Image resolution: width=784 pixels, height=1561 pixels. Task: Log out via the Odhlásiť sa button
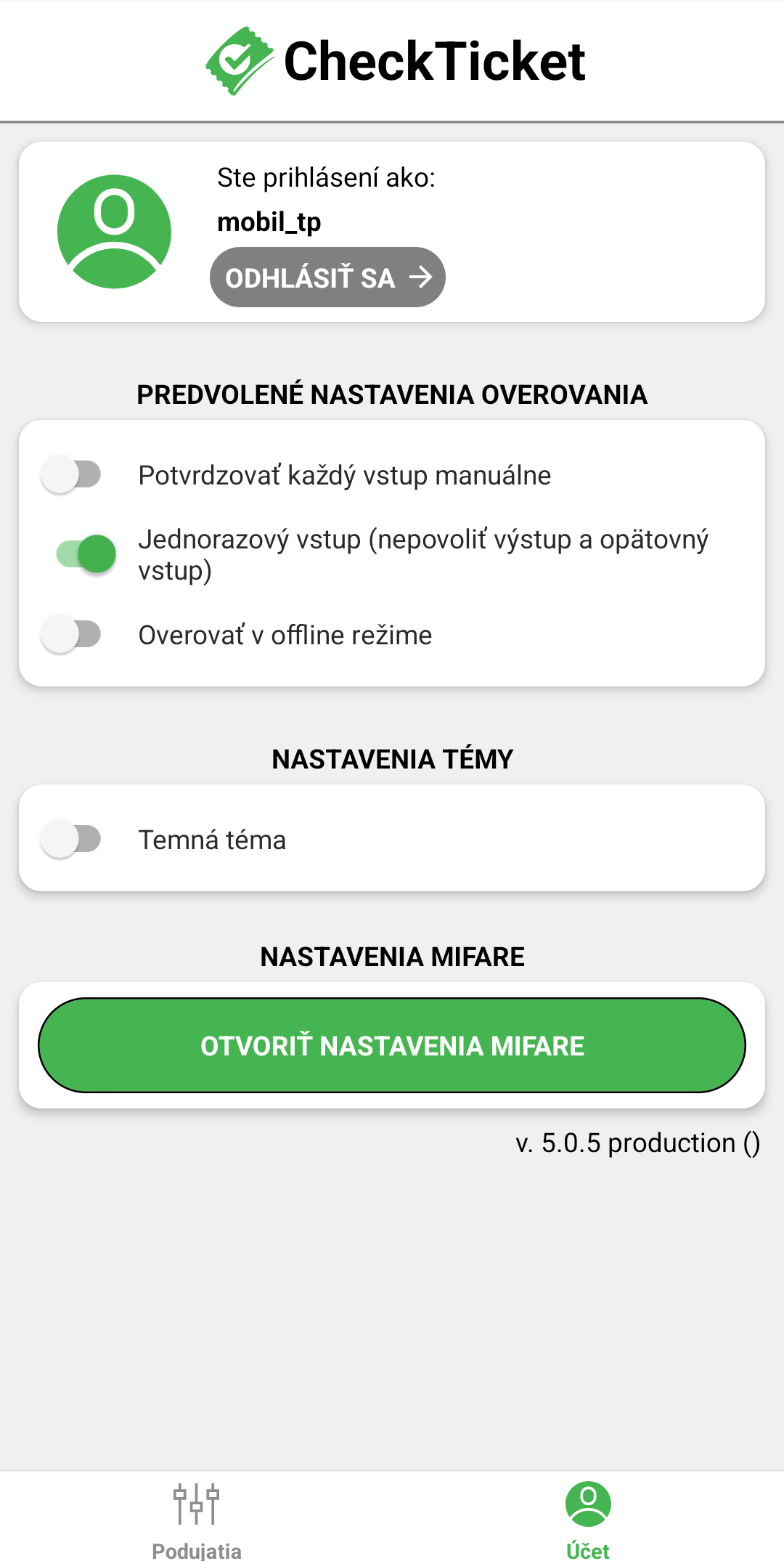click(327, 277)
